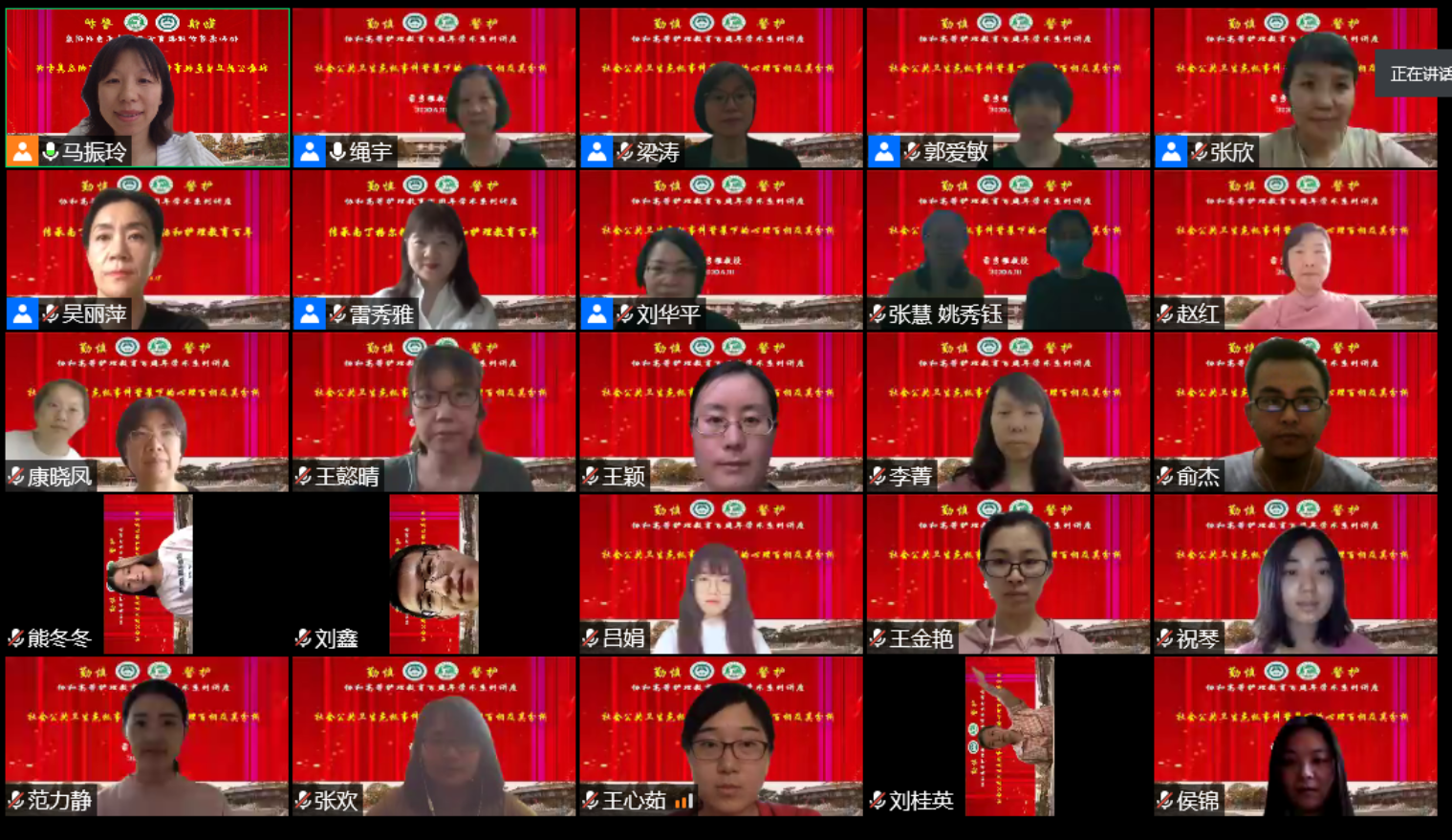The width and height of the screenshot is (1452, 840).
Task: Tap 梁涛's video tile
Action: click(721, 88)
